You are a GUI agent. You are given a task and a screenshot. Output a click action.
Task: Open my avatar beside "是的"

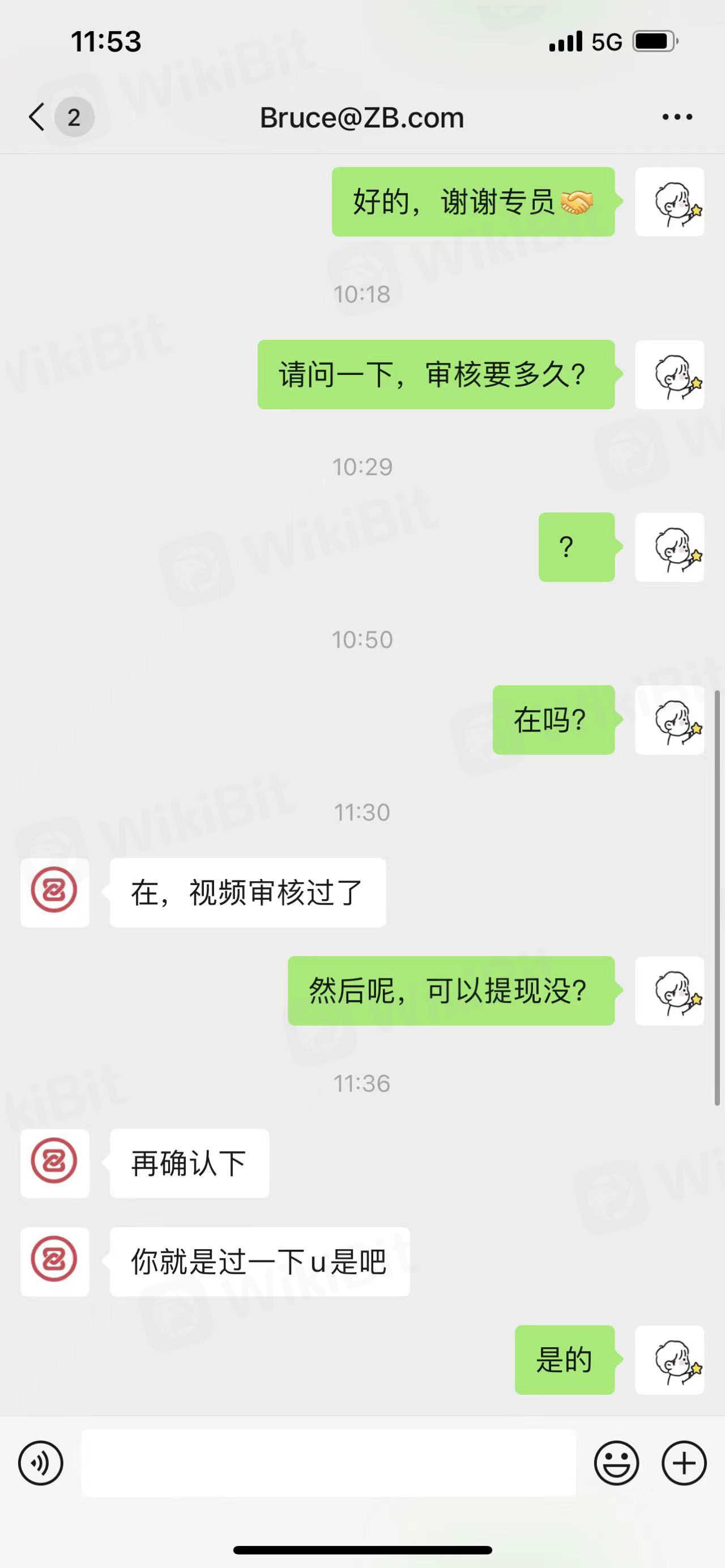click(x=669, y=1360)
